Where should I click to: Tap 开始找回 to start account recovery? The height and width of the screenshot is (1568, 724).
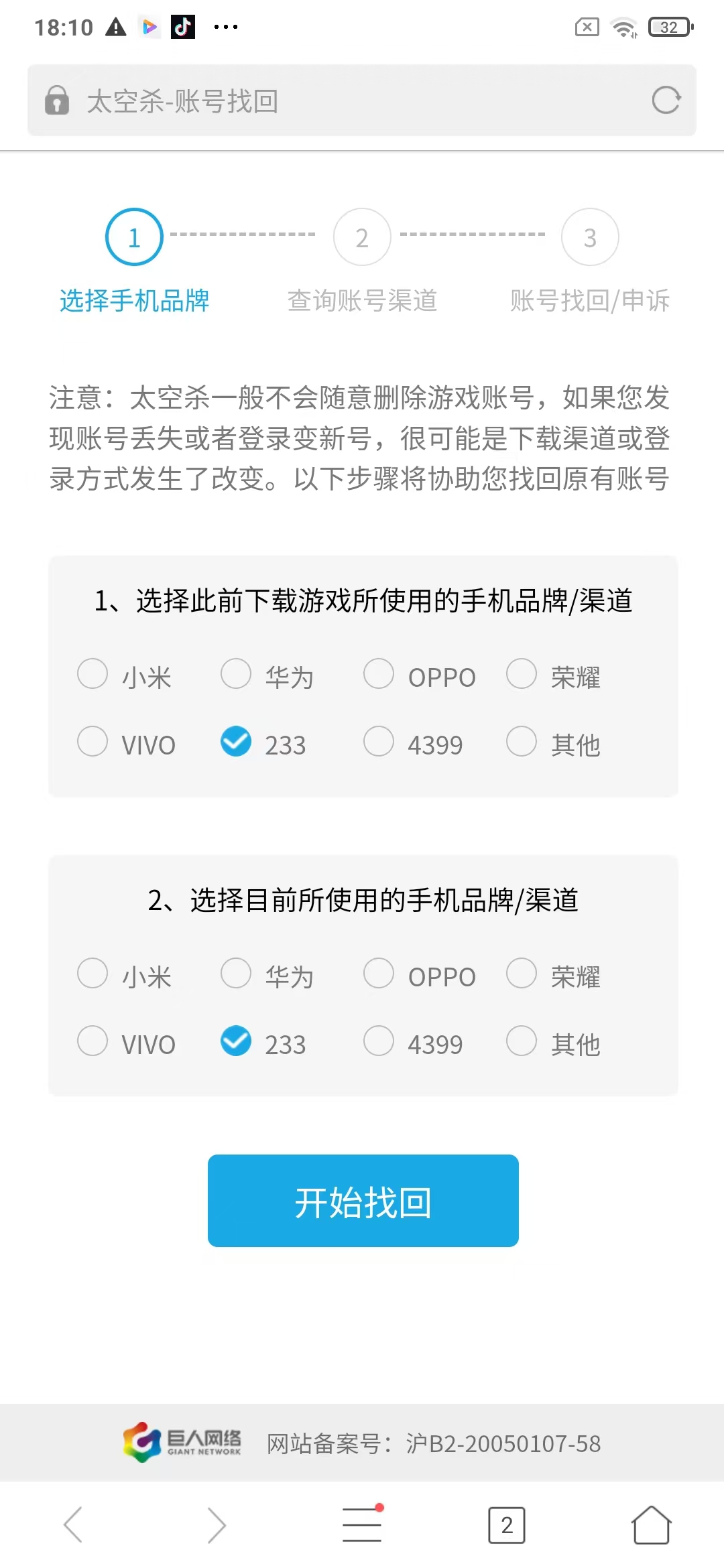pyautogui.click(x=363, y=1201)
